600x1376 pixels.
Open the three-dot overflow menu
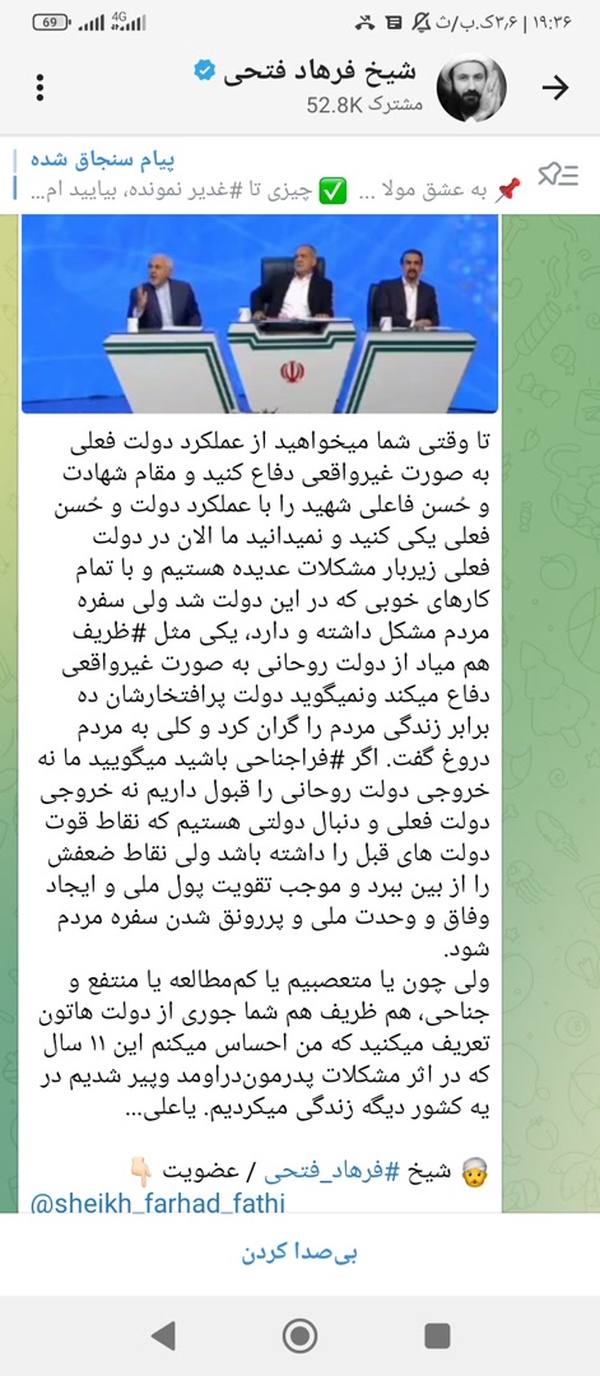coord(39,87)
